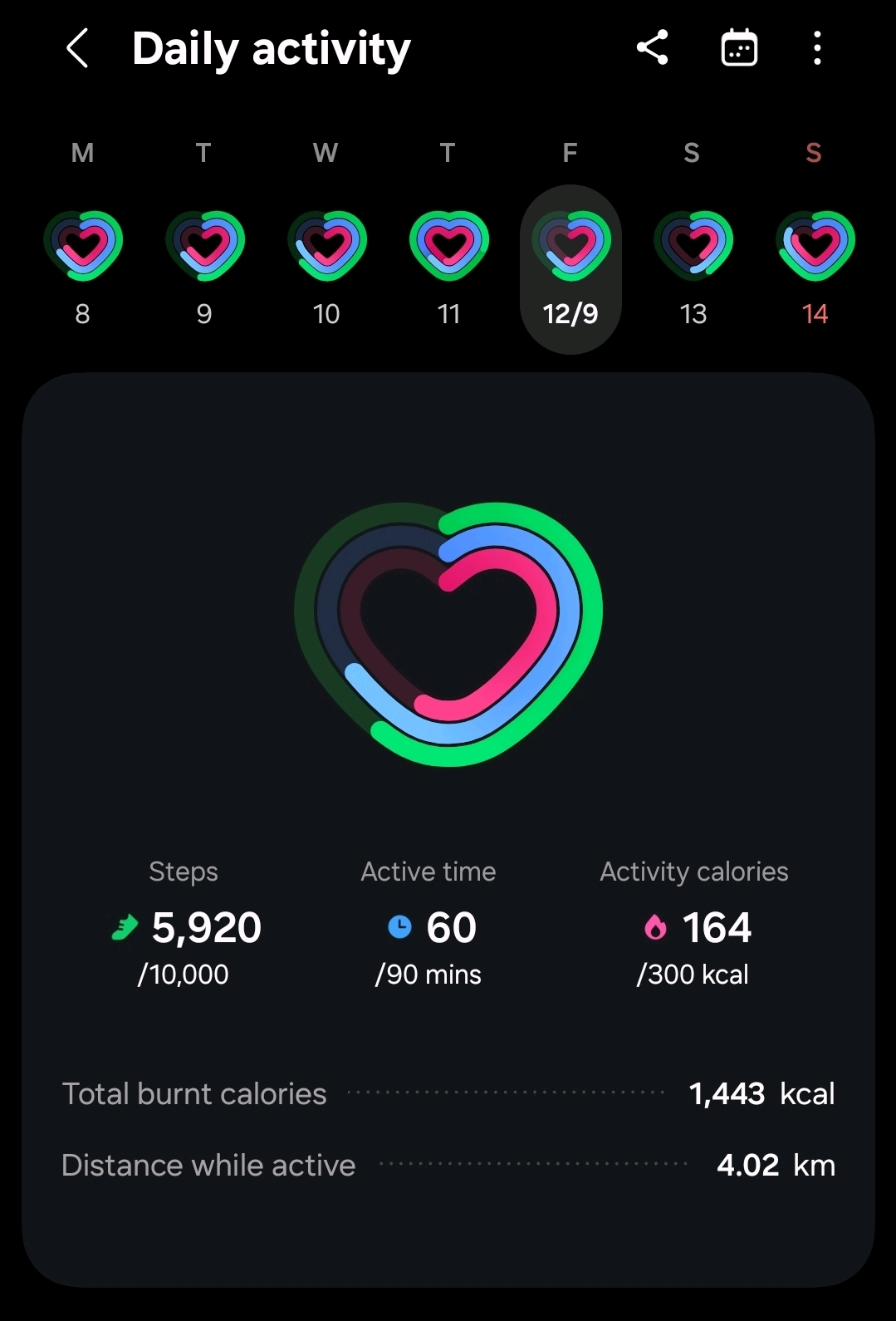This screenshot has width=896, height=1321.
Task: Select Thursday the 11th
Action: click(448, 268)
